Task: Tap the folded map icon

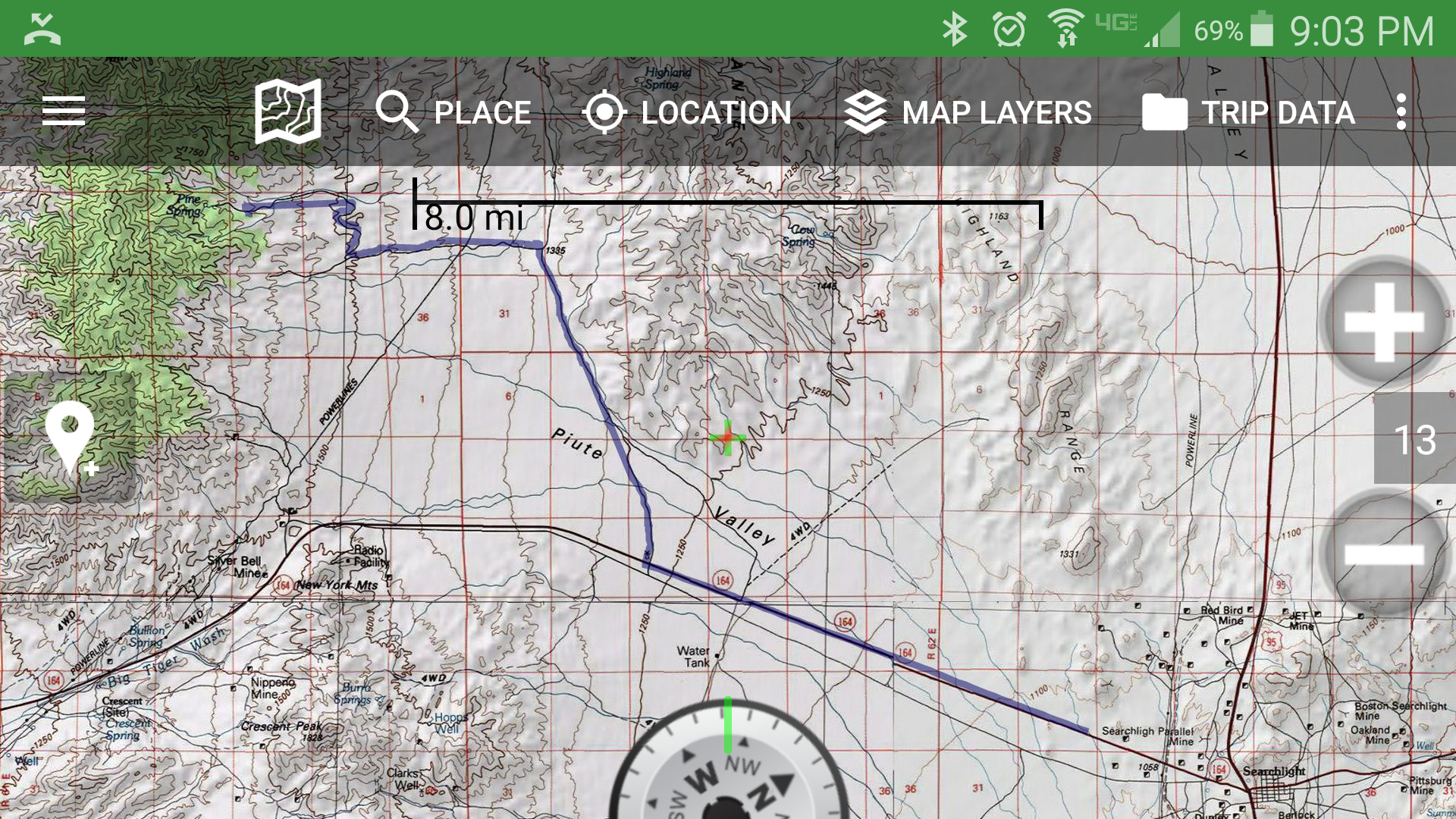Action: [287, 111]
